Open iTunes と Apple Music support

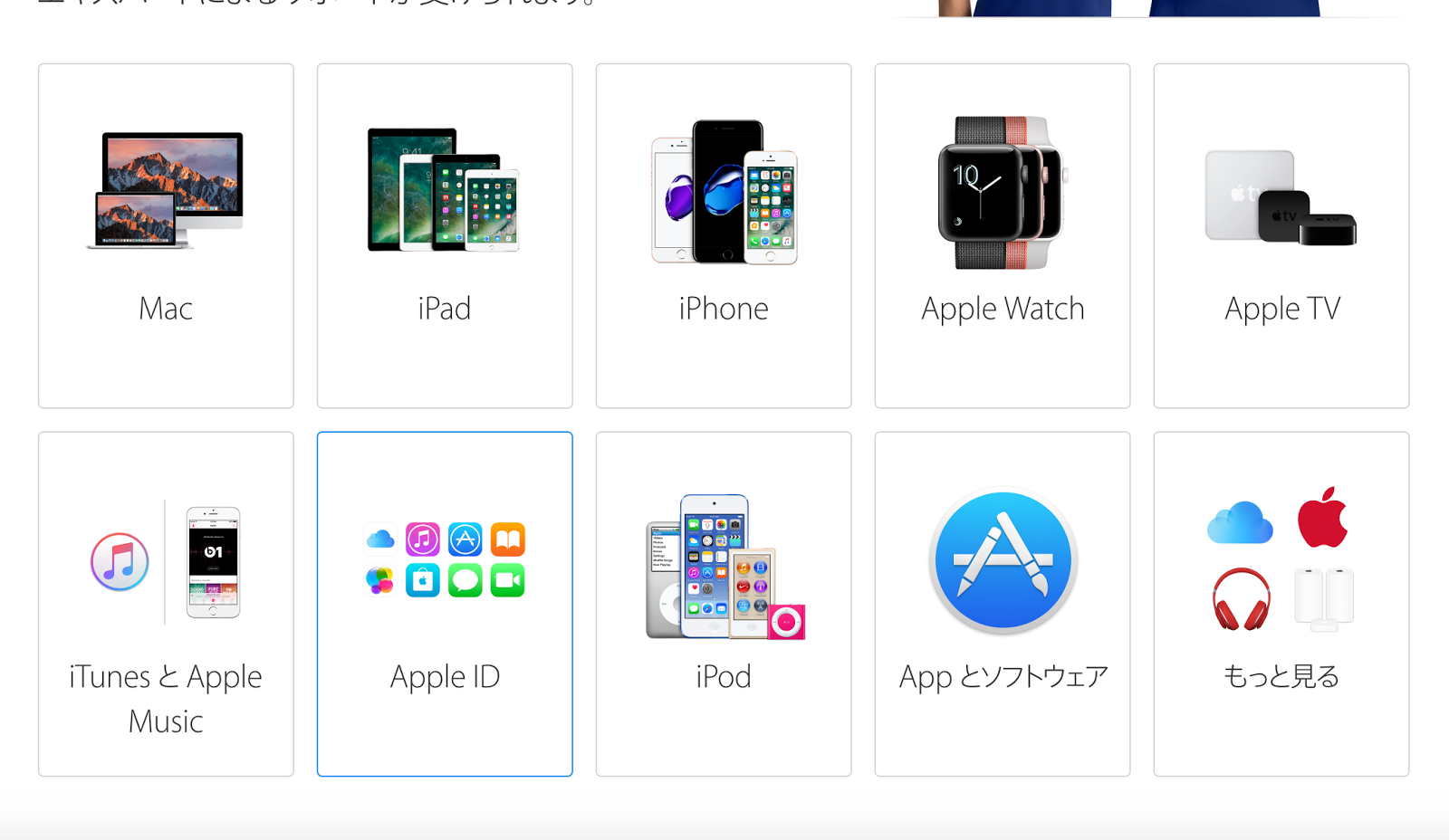click(x=166, y=604)
